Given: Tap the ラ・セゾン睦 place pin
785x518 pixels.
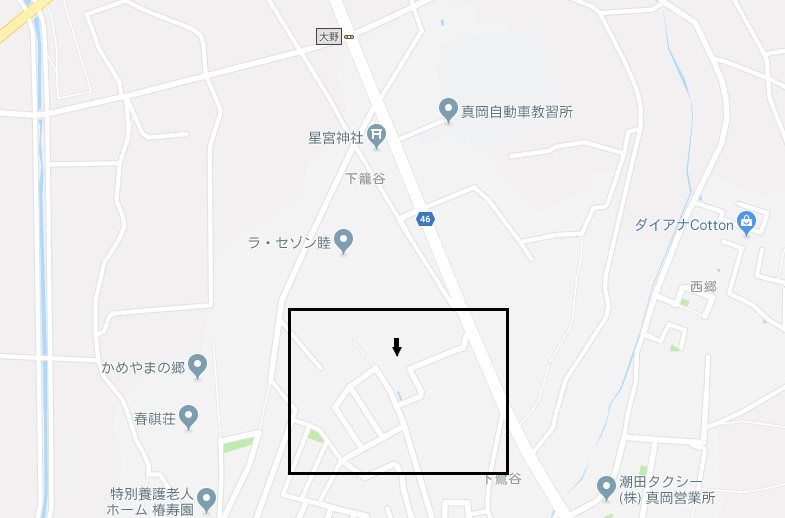Looking at the screenshot, I should (343, 240).
